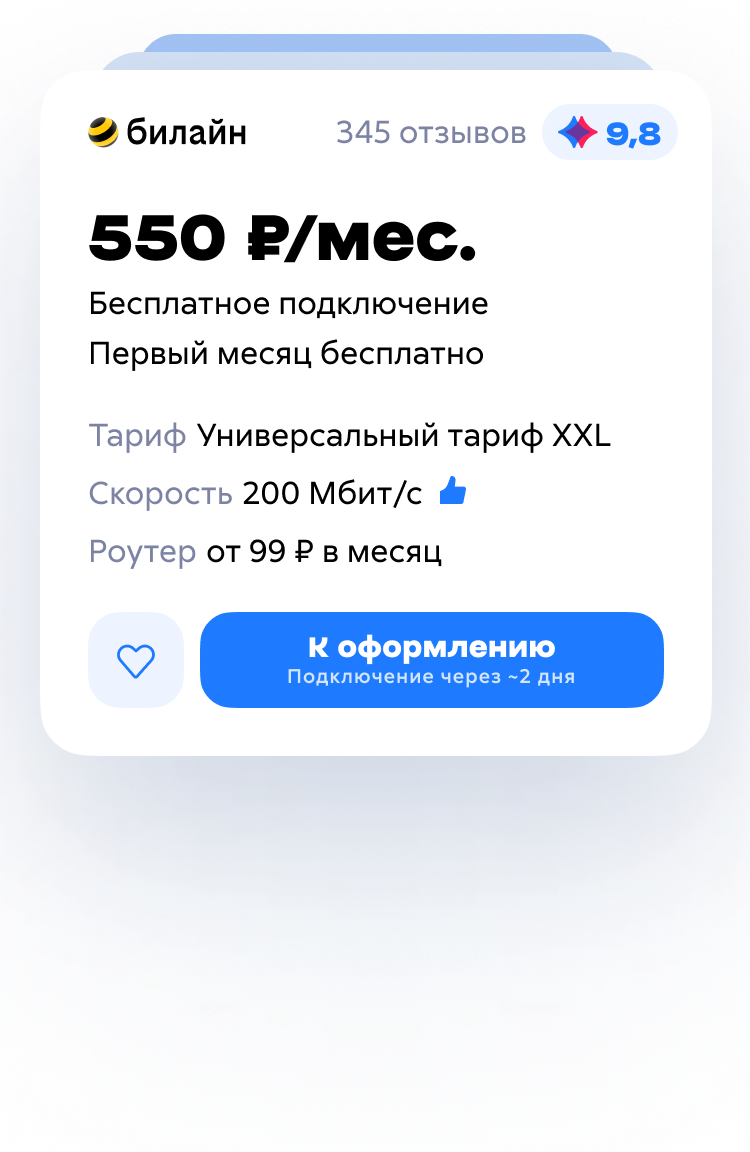Select the 9,8 rating badge

609,131
